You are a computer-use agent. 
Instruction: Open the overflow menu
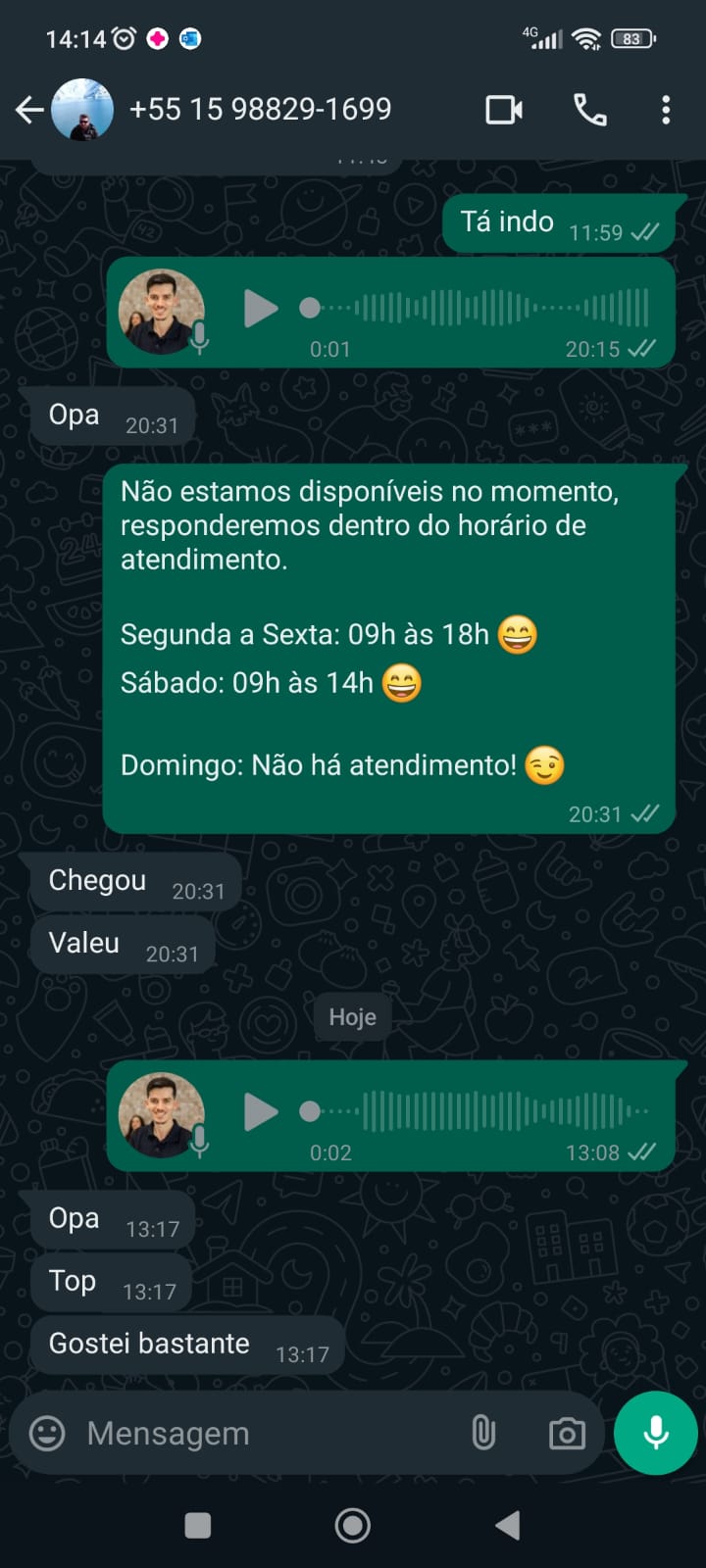tap(666, 110)
